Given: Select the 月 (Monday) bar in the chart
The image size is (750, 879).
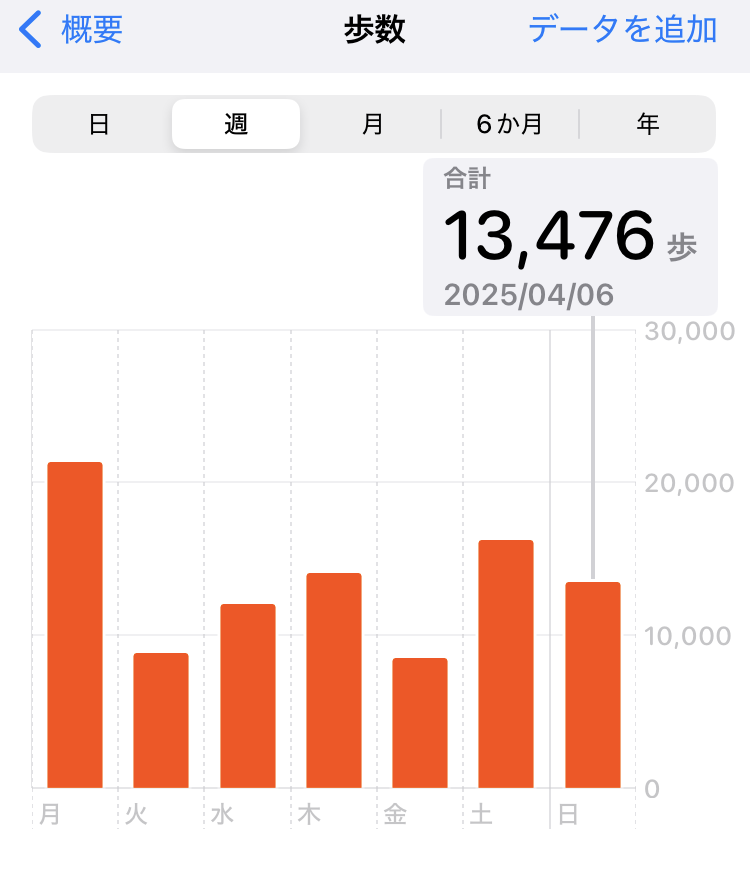Looking at the screenshot, I should tap(75, 625).
